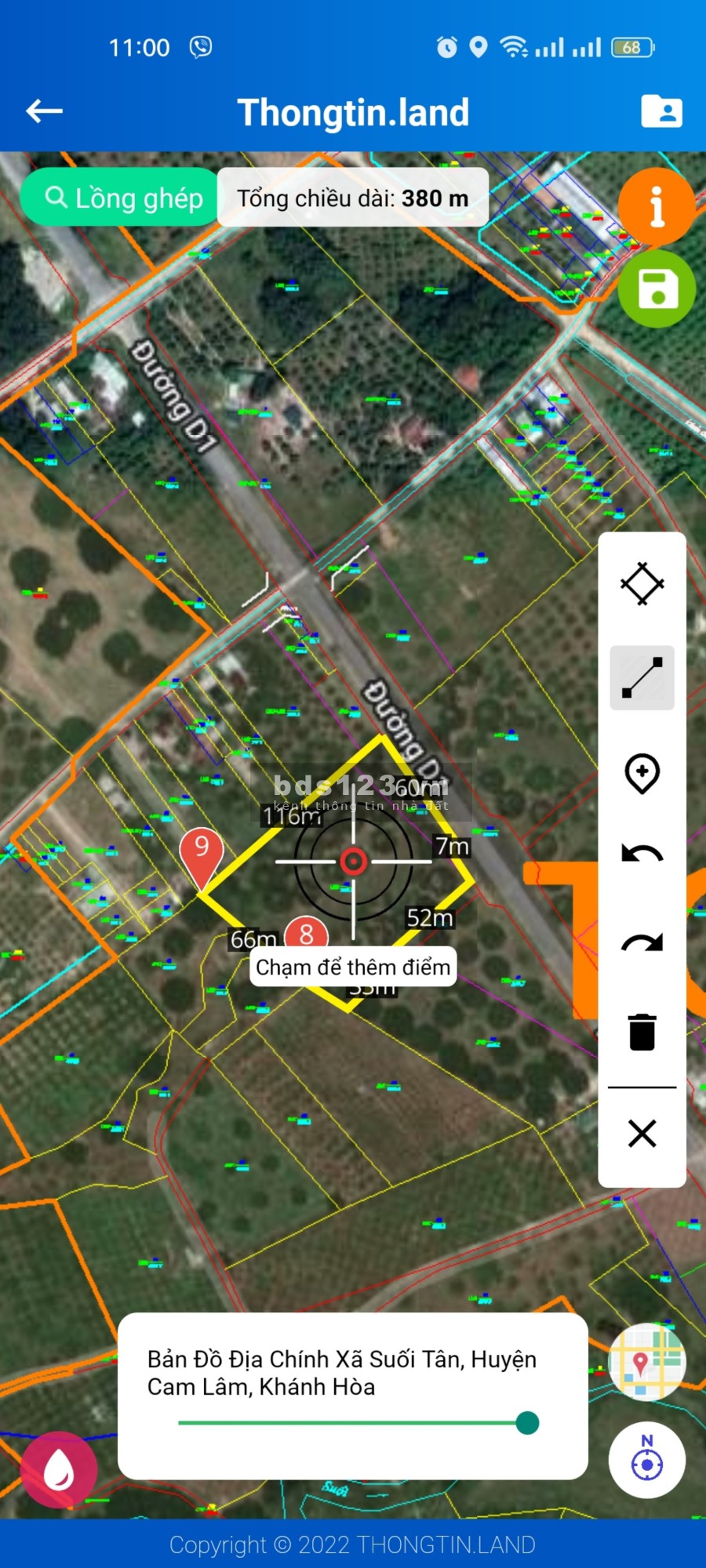The height and width of the screenshot is (1568, 706).
Task: Select the polygon area measuring tool
Action: click(x=642, y=583)
